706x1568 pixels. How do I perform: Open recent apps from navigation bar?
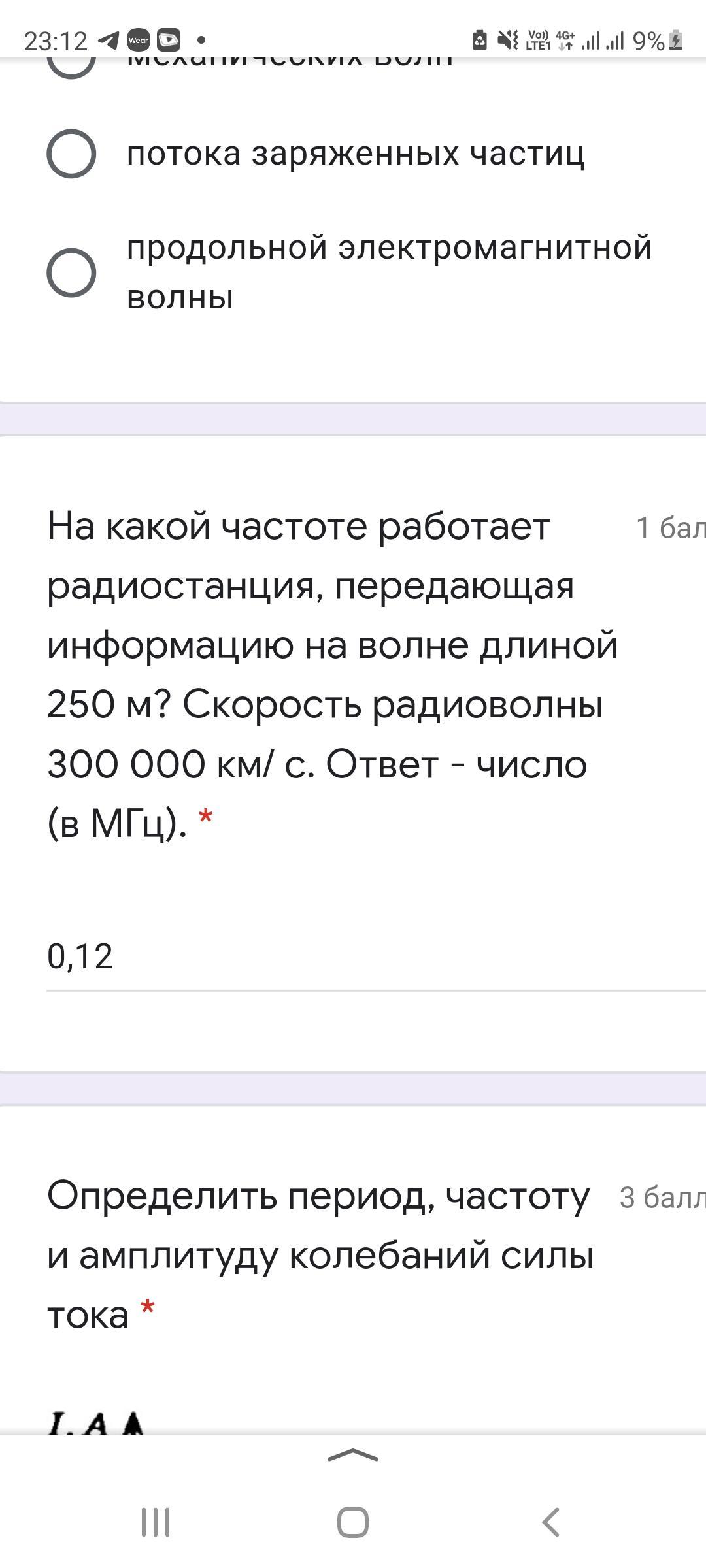[156, 1522]
